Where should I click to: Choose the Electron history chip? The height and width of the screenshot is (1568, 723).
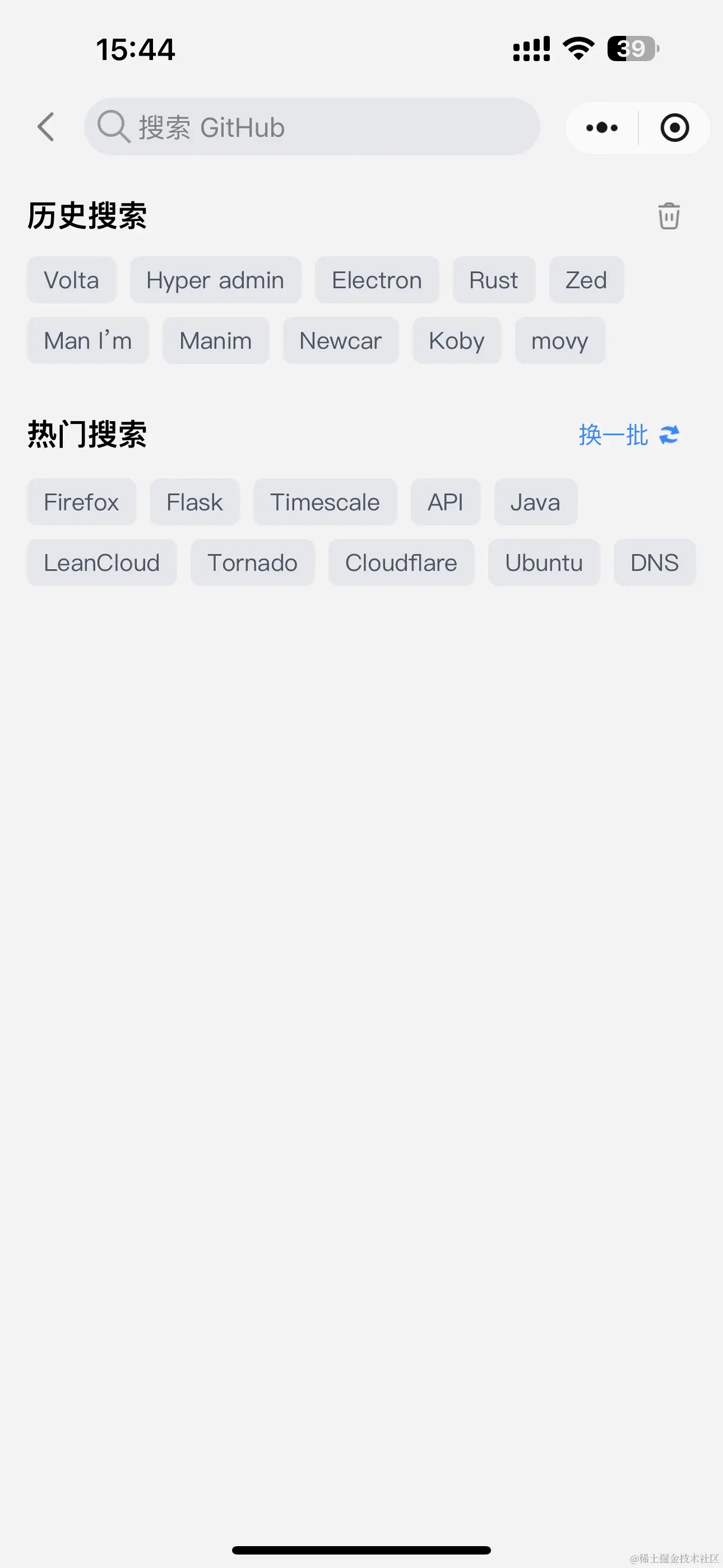coord(376,280)
